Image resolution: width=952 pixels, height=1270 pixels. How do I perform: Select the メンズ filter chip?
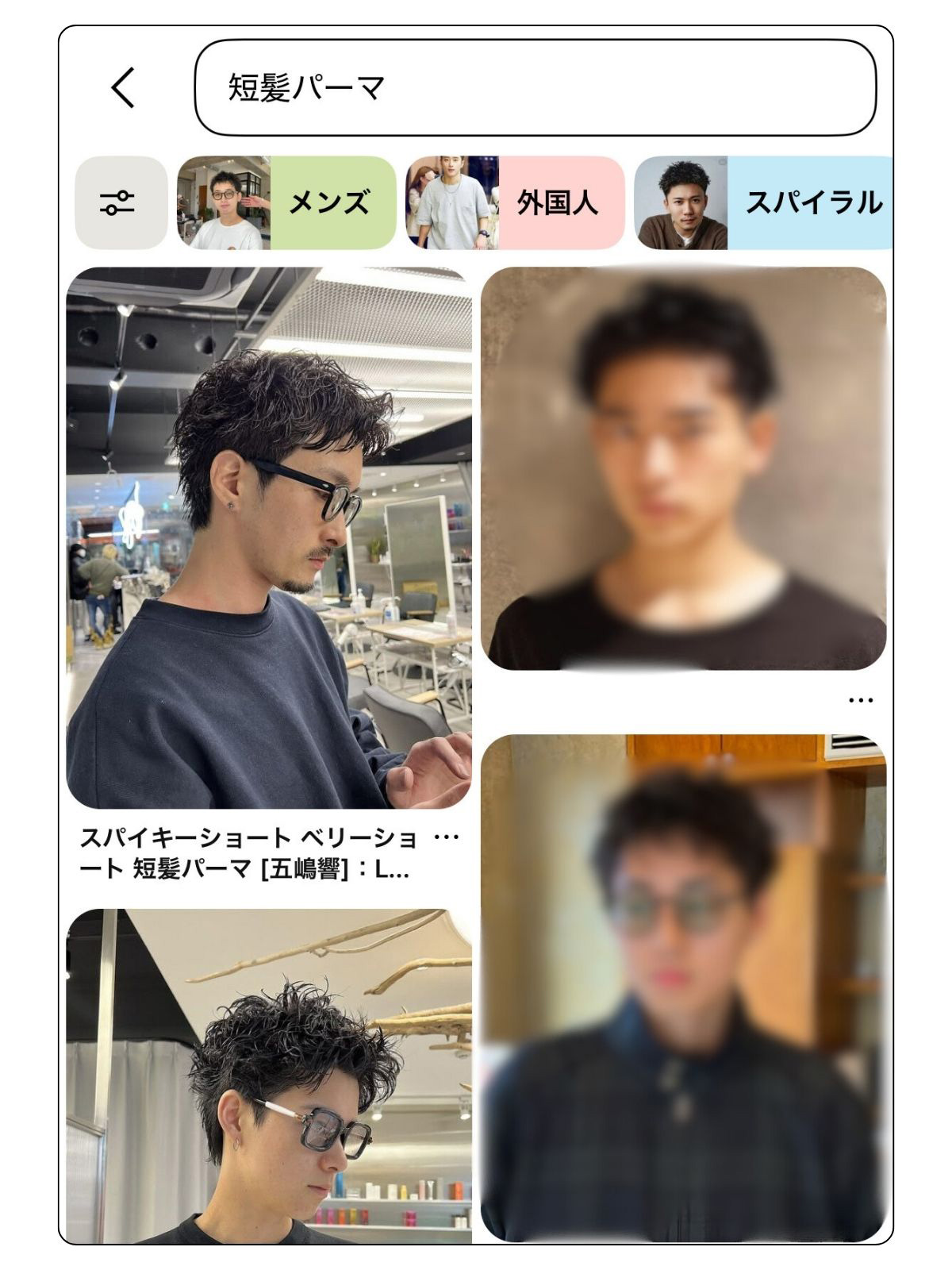286,202
